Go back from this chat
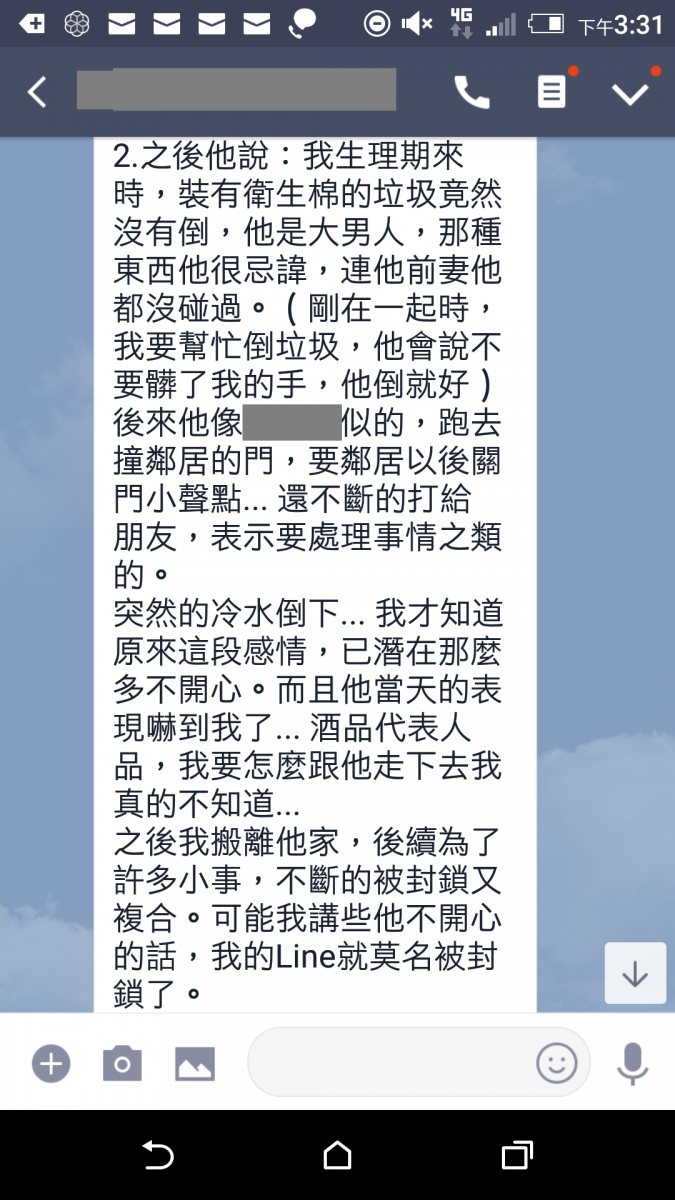675x1200 pixels. tap(37, 93)
